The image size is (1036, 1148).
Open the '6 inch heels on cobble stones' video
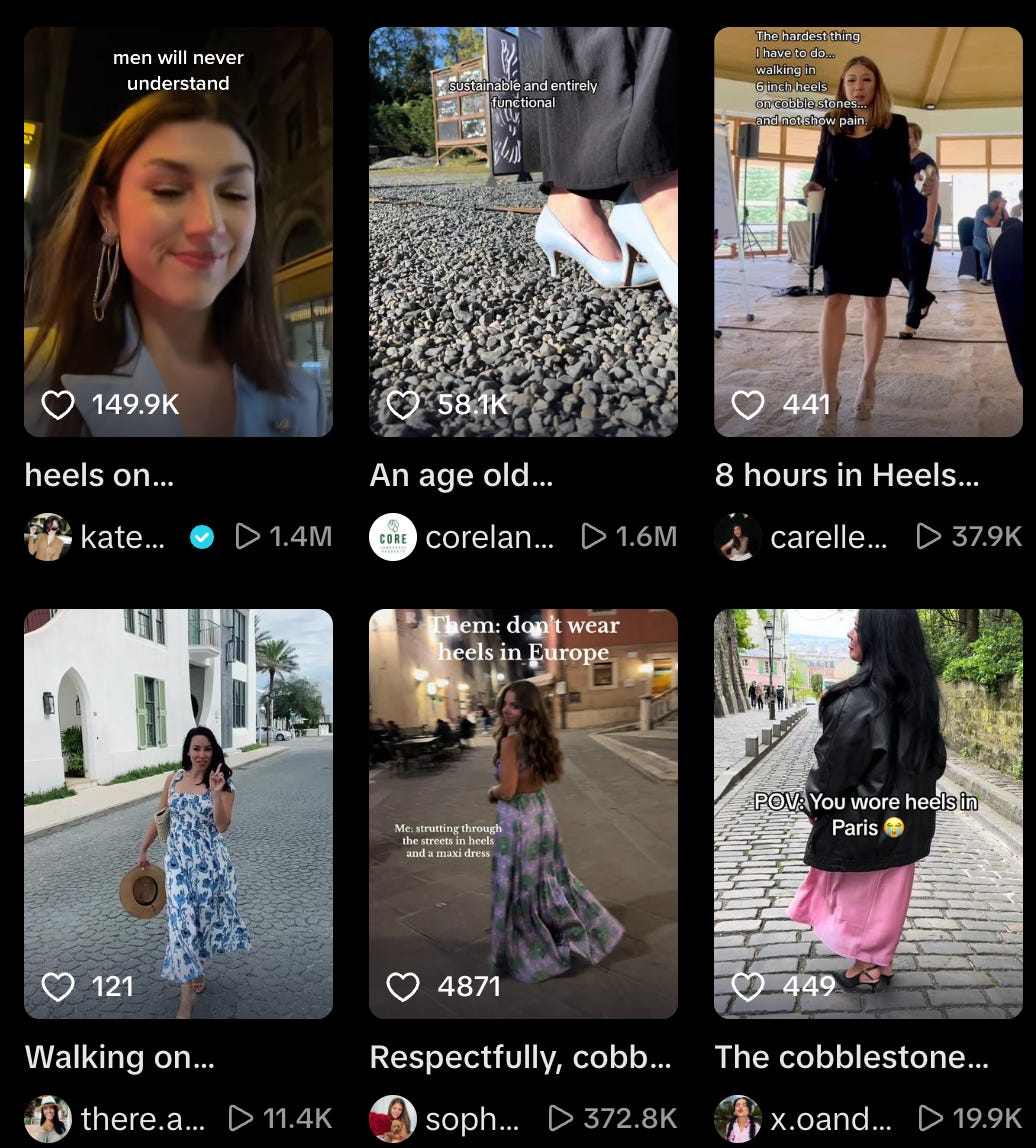(868, 232)
